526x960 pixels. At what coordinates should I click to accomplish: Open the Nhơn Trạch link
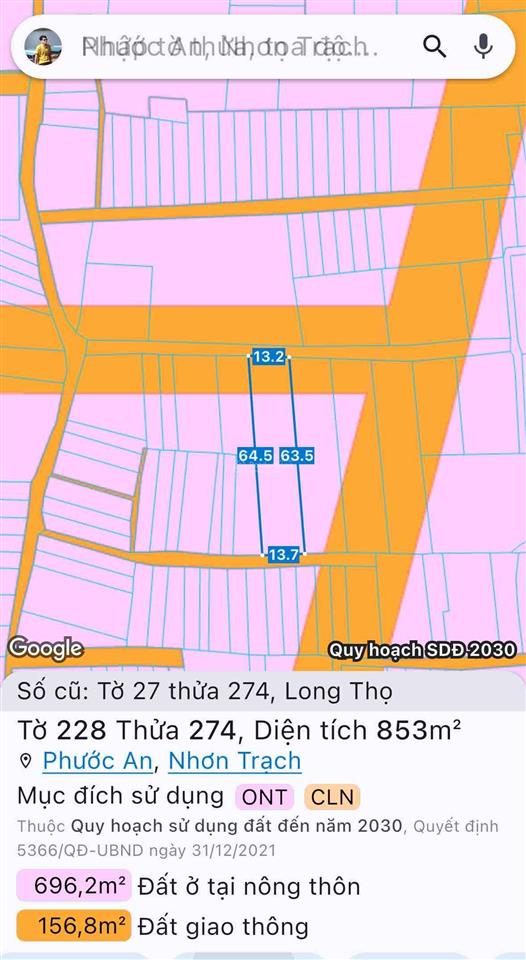click(235, 761)
